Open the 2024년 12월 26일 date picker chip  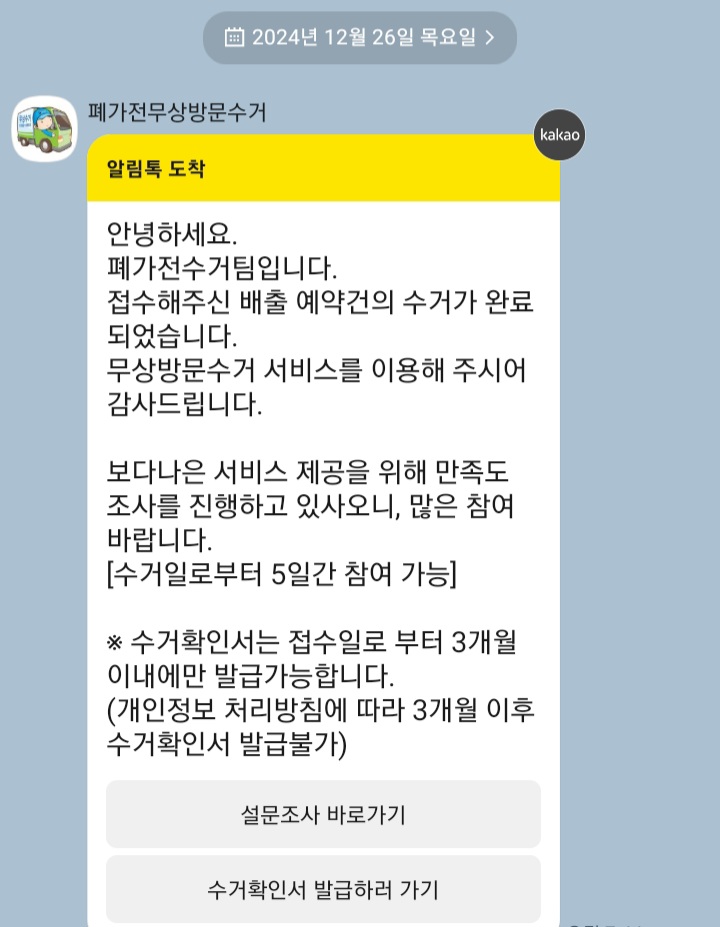tap(360, 38)
